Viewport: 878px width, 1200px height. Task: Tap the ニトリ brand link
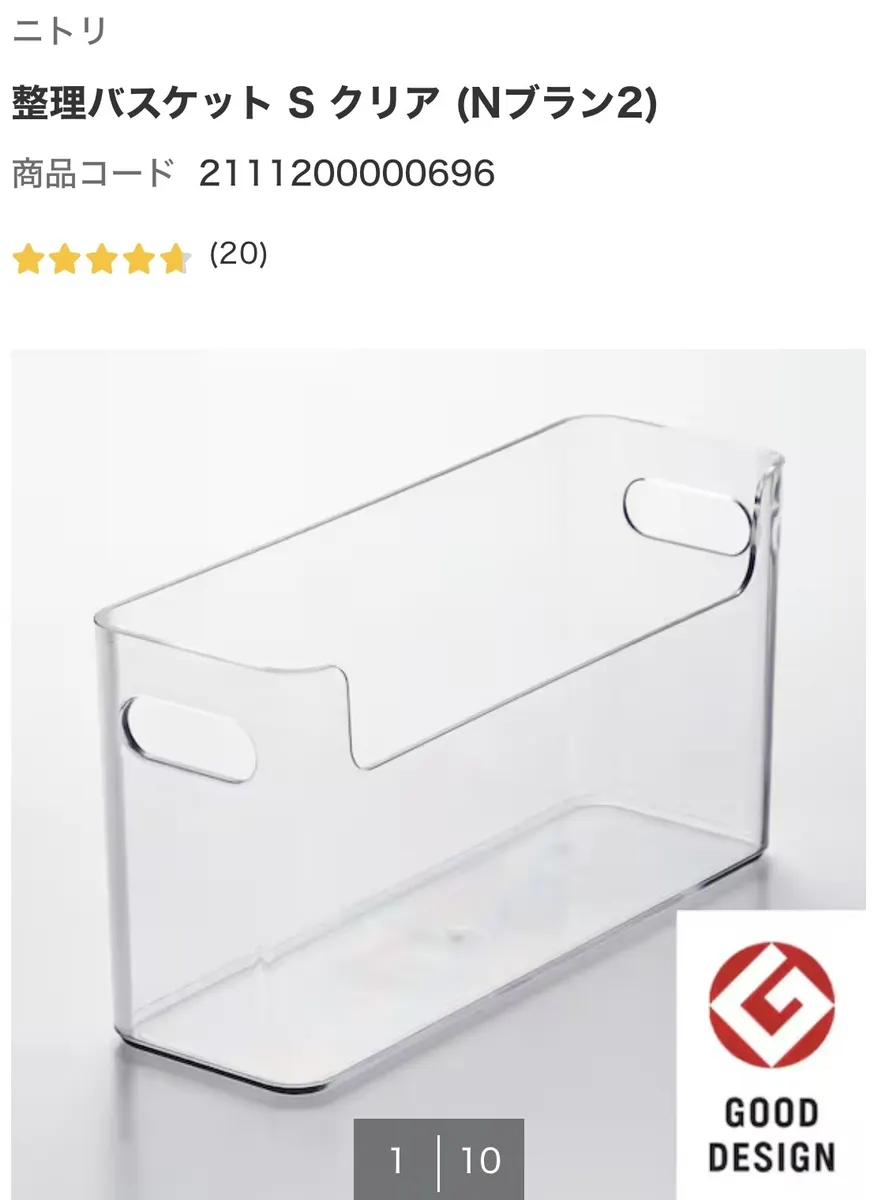(x=60, y=32)
